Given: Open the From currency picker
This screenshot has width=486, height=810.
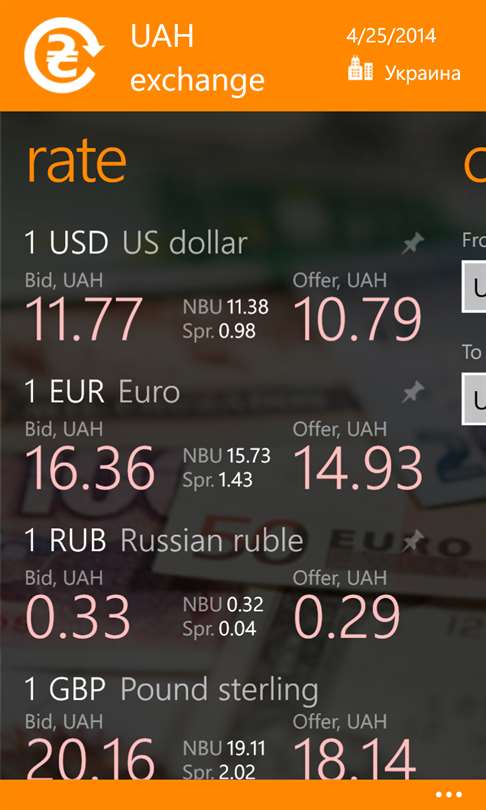Looking at the screenshot, I should coord(474,287).
